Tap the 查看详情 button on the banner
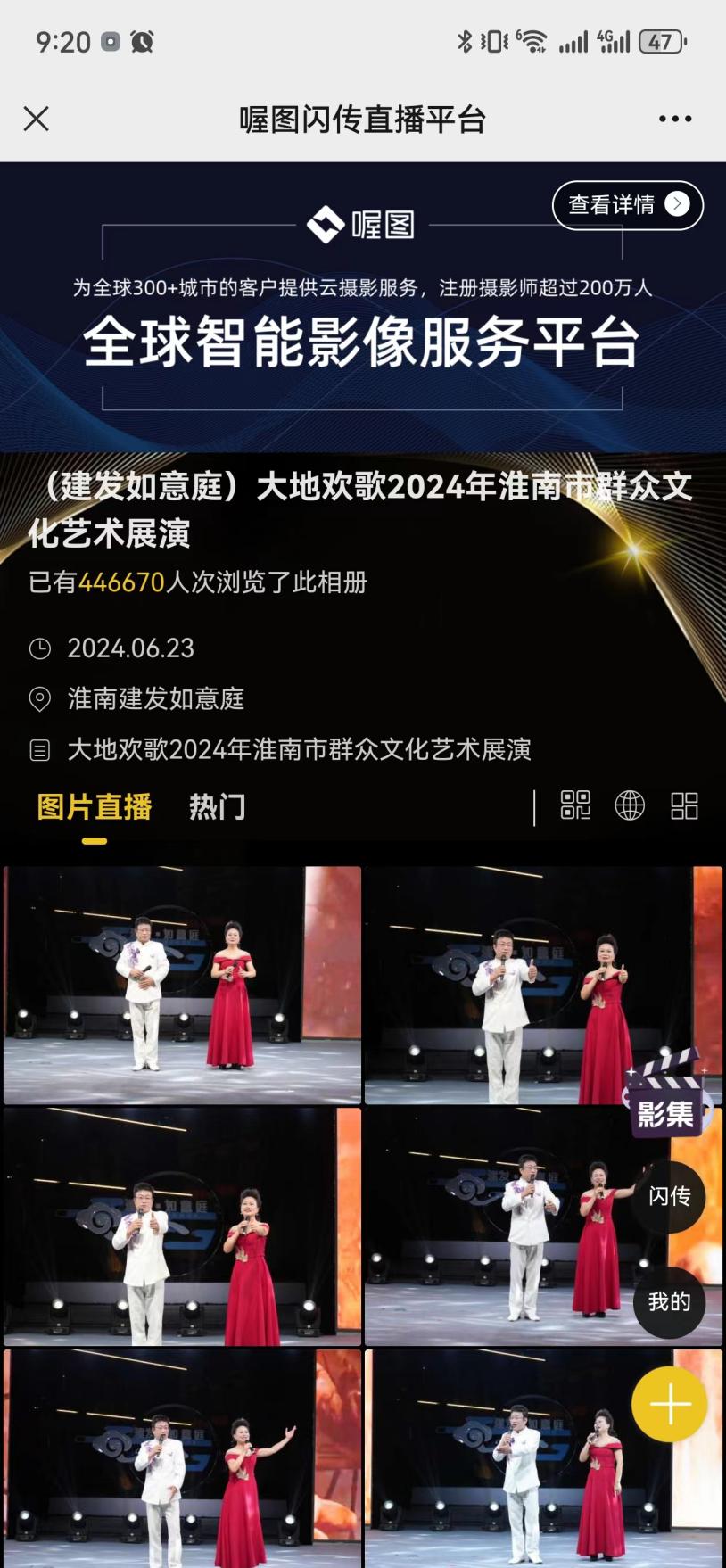Image resolution: width=726 pixels, height=1568 pixels. tap(627, 205)
